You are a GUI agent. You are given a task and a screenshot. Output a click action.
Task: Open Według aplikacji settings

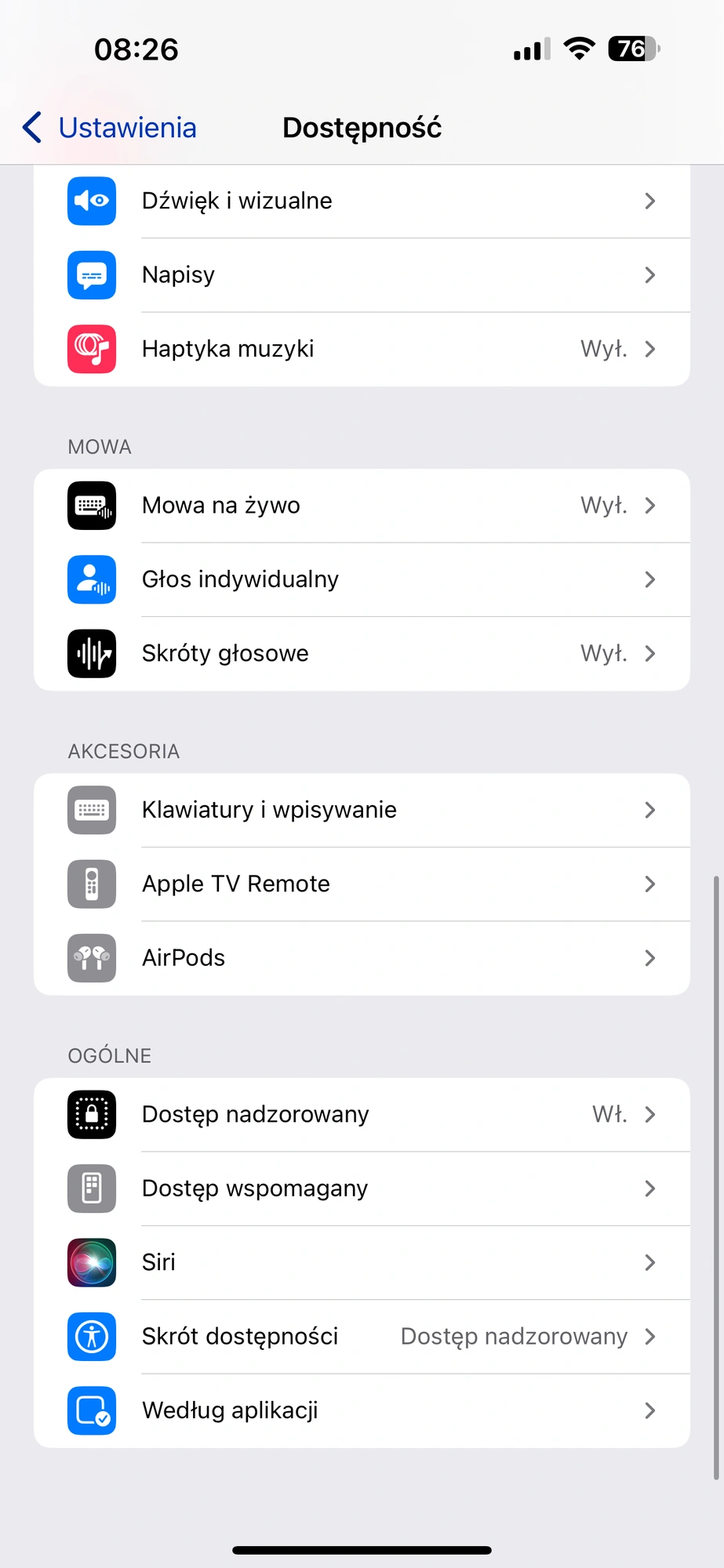click(x=361, y=1410)
